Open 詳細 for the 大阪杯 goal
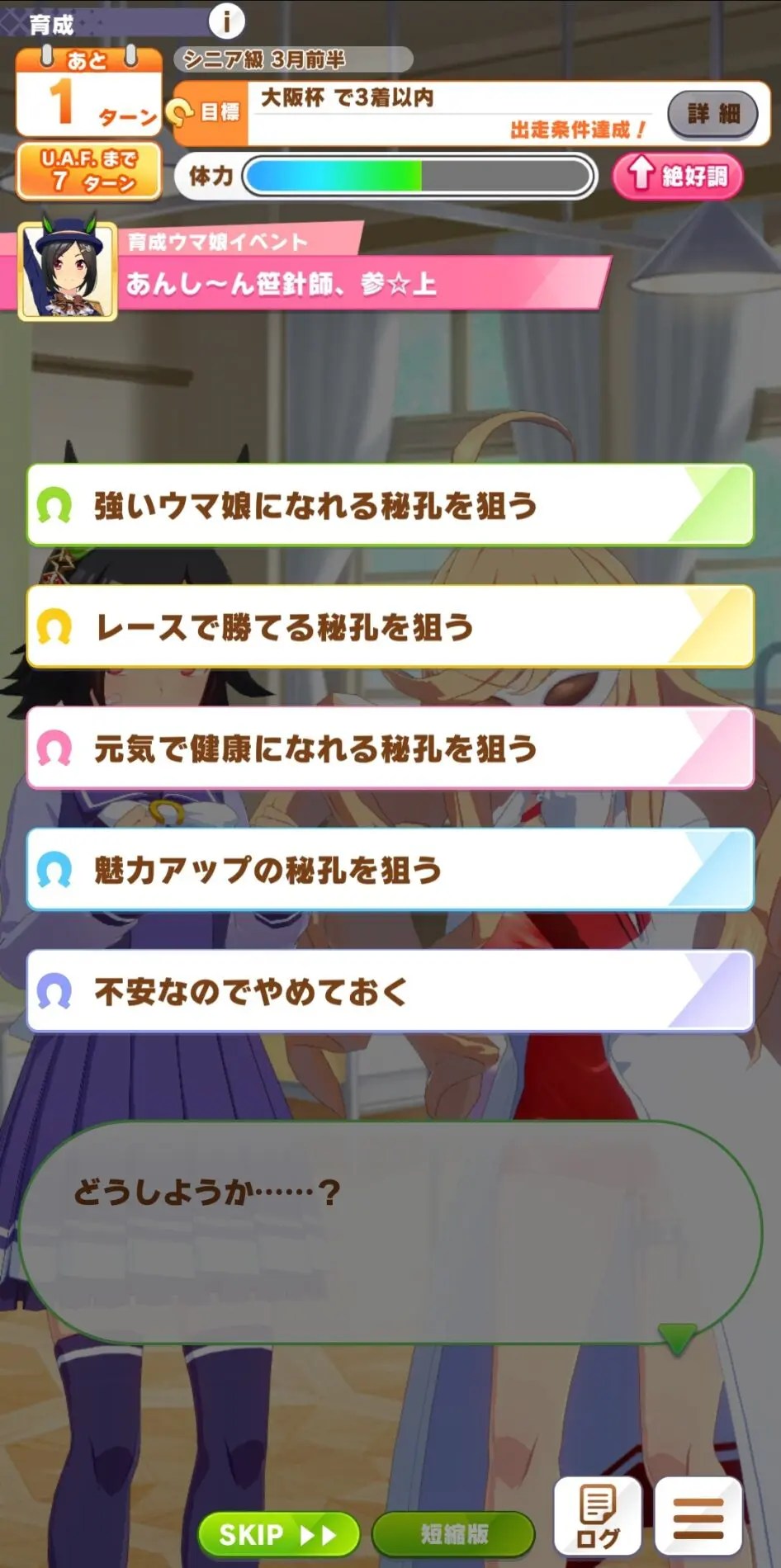This screenshot has width=781, height=1568. tap(712, 114)
